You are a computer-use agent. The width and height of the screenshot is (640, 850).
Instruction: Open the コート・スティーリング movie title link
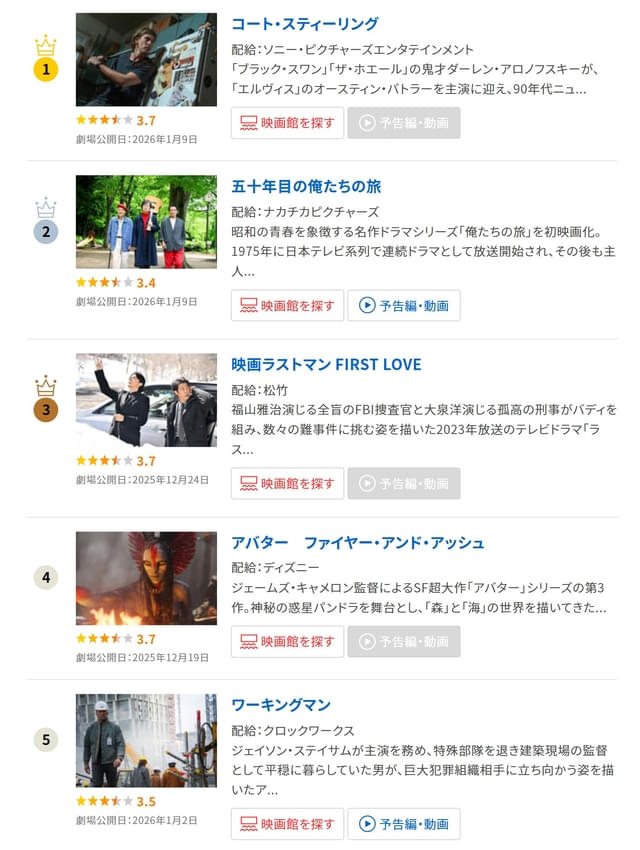click(x=304, y=24)
